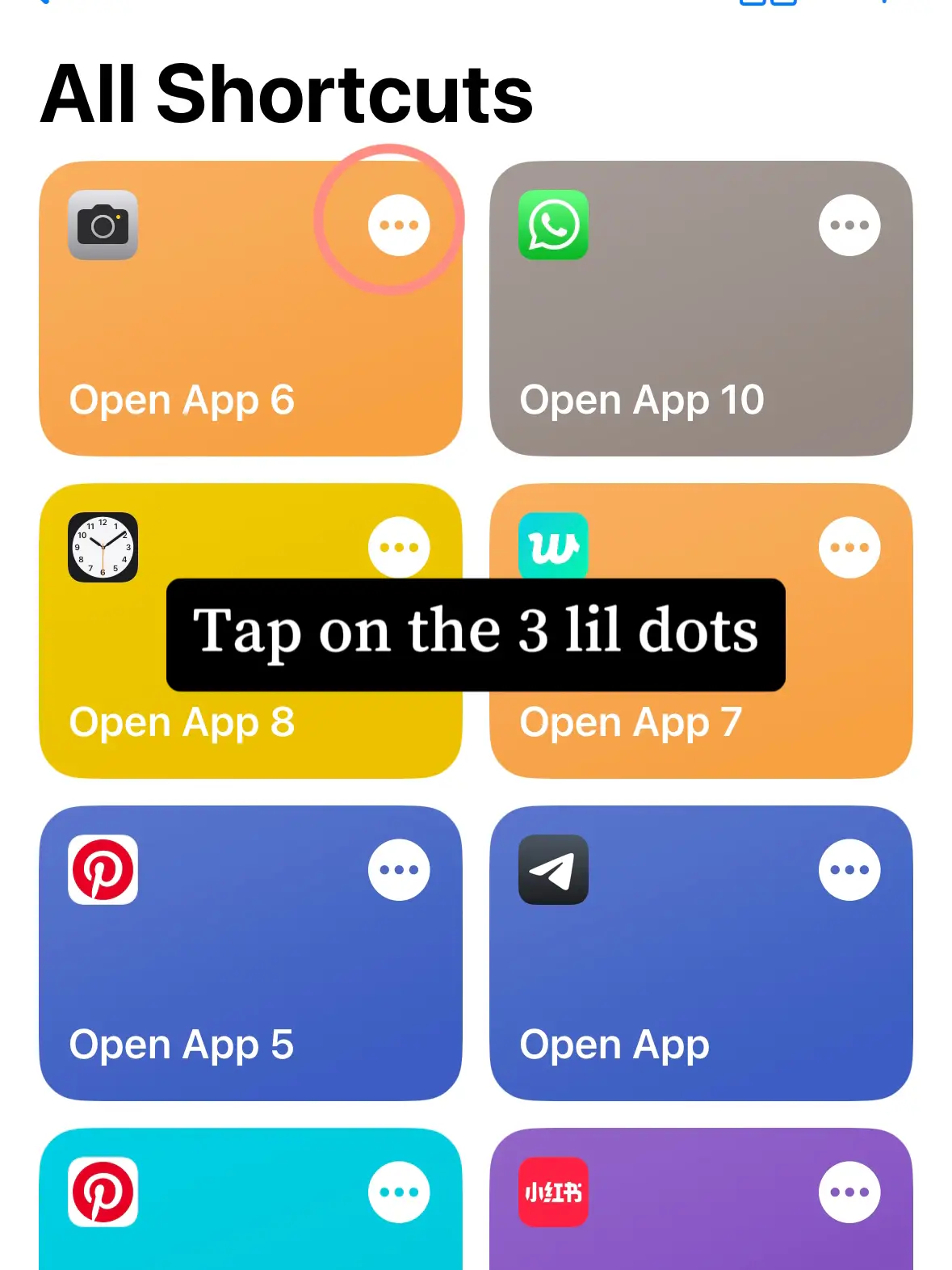952x1270 pixels.
Task: Open the ellipsis on the purple Xiaohongshu card
Action: coord(849,1192)
